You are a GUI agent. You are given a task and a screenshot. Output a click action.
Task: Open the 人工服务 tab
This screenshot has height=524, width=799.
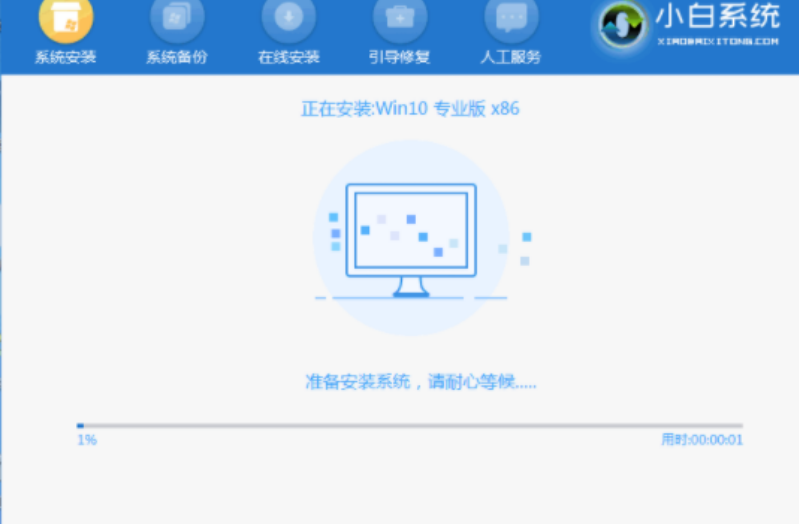(x=511, y=33)
